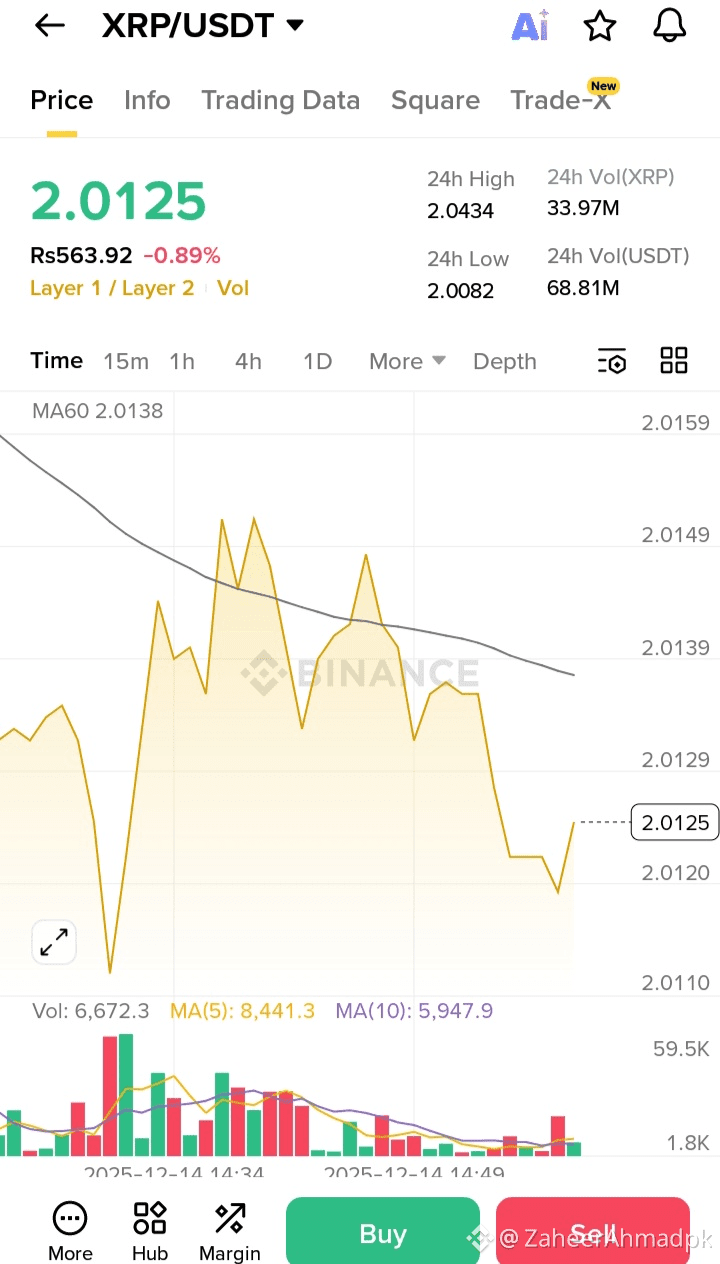
Task: Switch to the Info tab
Action: (147, 100)
